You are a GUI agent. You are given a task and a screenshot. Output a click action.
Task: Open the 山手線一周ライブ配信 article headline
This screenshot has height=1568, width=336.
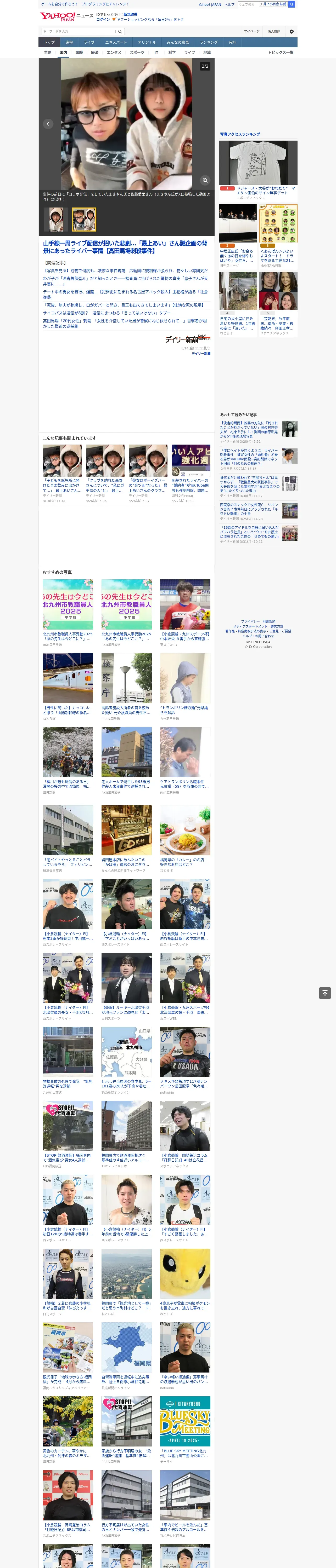(x=125, y=246)
